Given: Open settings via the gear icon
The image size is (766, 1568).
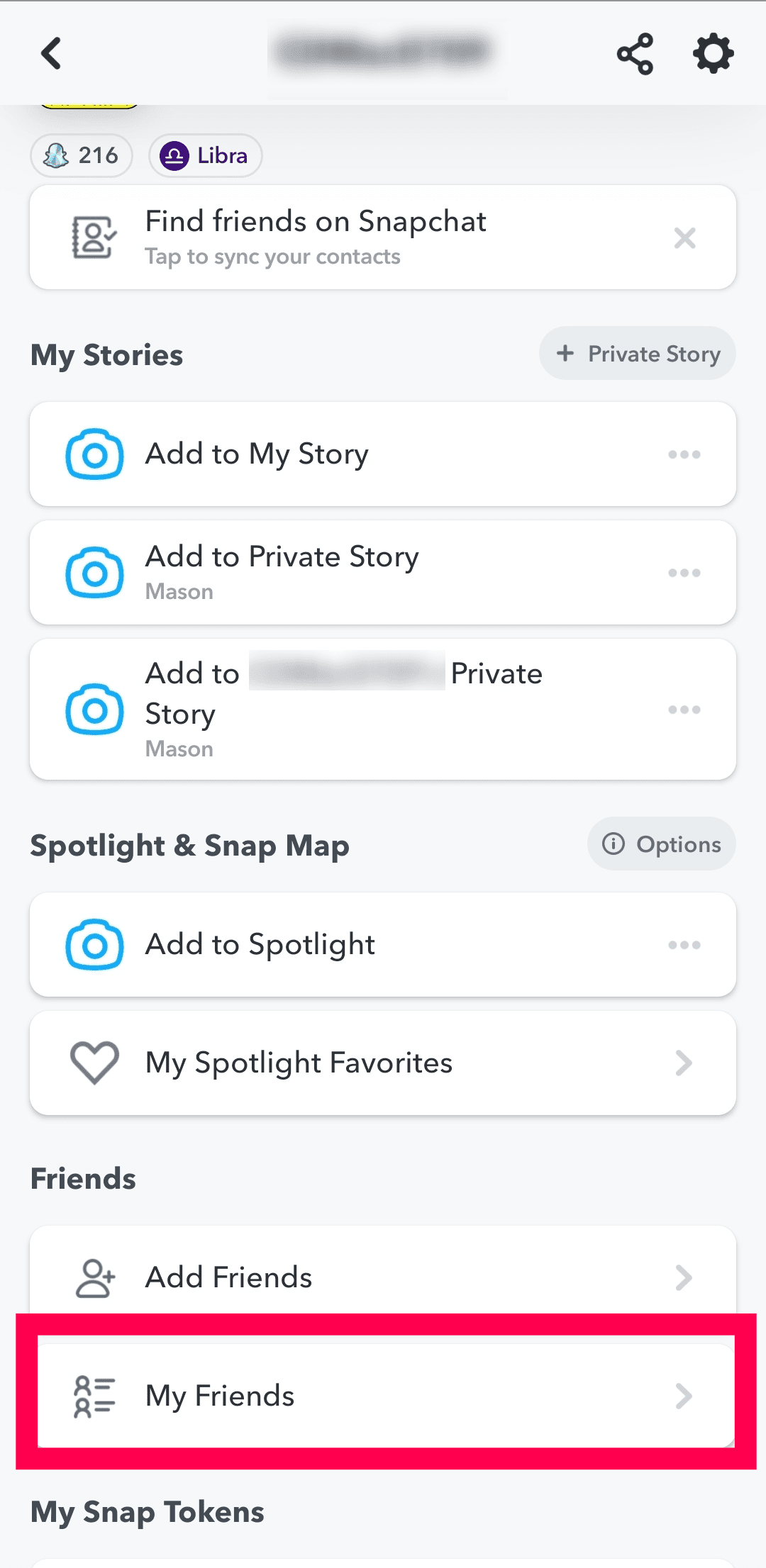Looking at the screenshot, I should pyautogui.click(x=713, y=54).
